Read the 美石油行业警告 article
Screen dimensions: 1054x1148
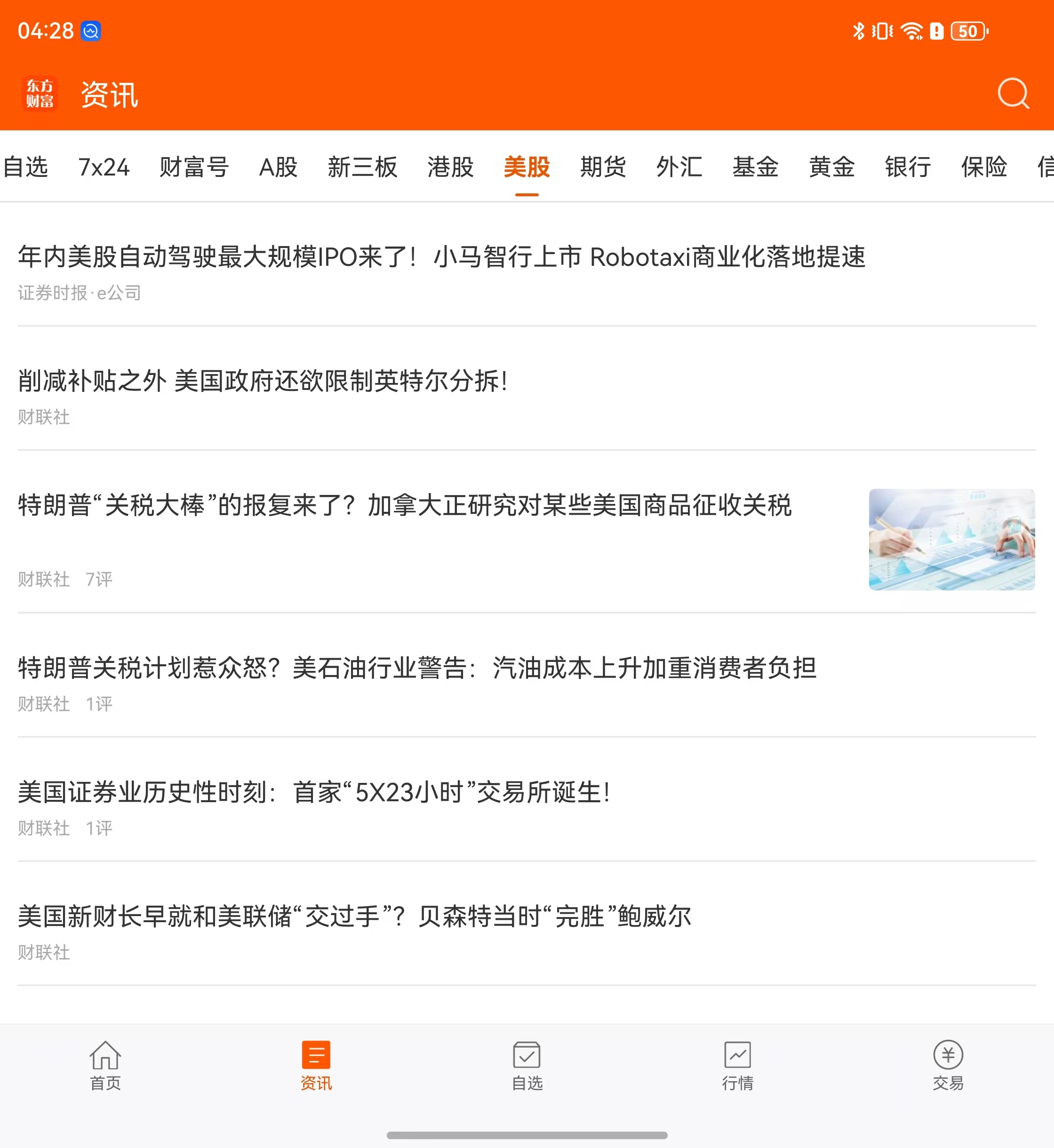417,668
